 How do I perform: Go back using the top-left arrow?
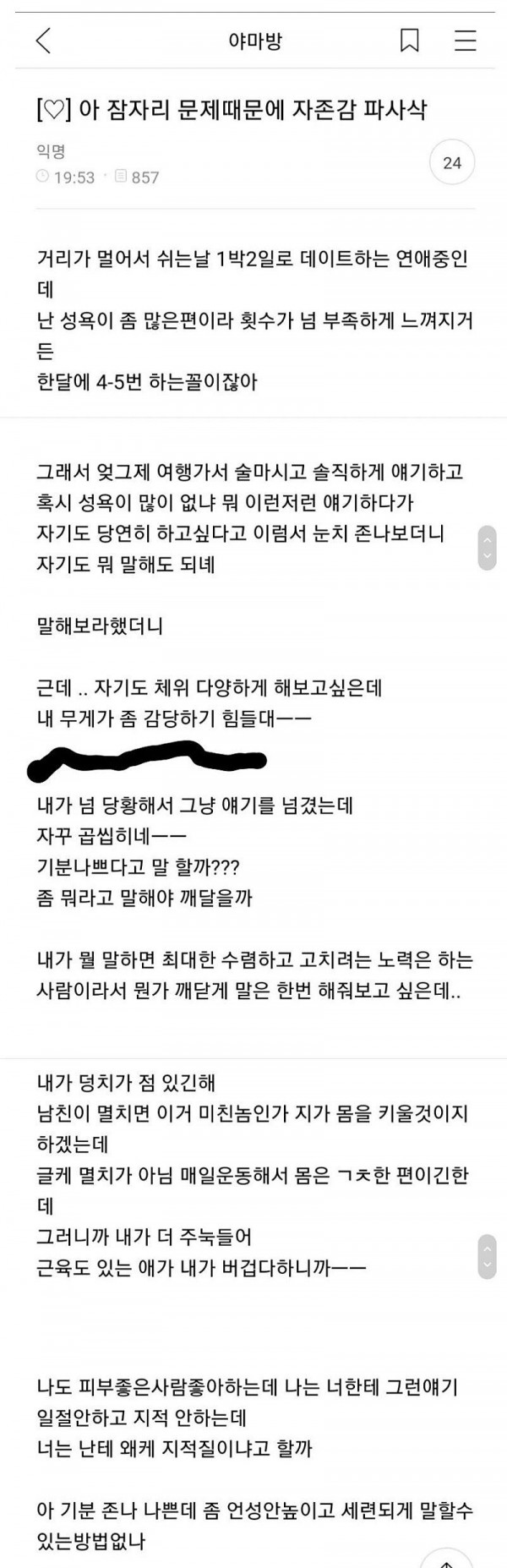pos(44,40)
